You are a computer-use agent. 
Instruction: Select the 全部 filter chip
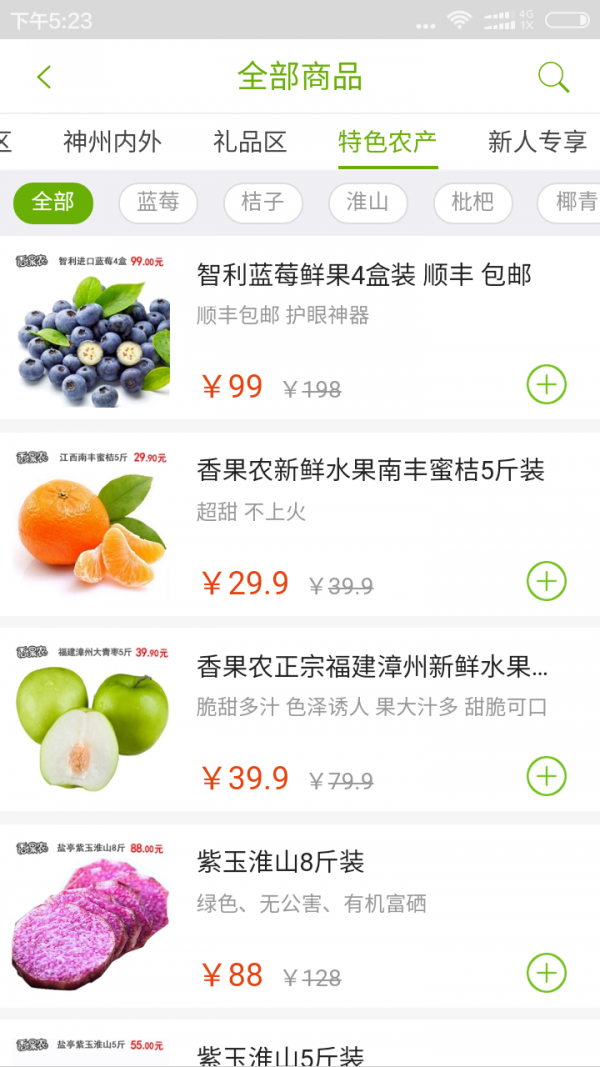(53, 203)
